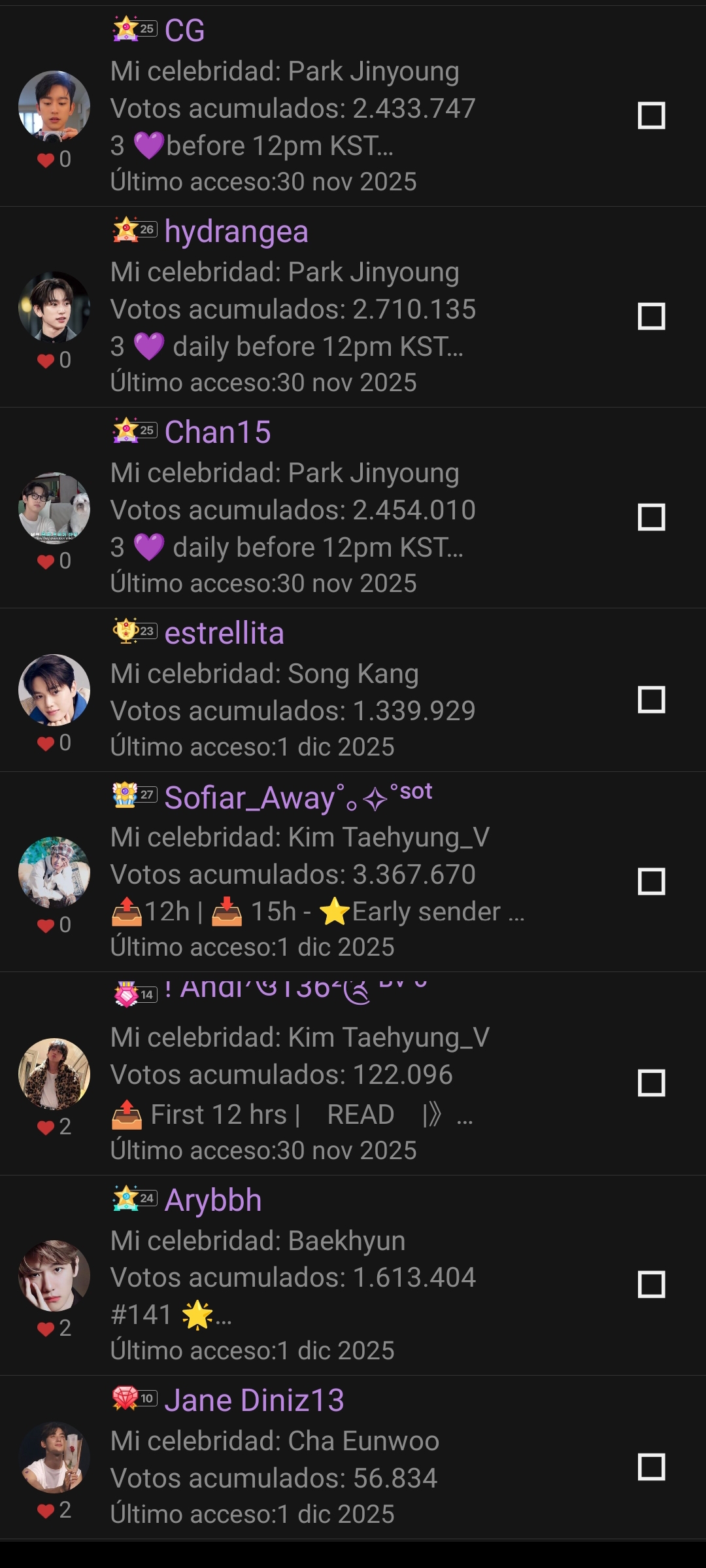The image size is (706, 1568).
Task: Select the checkbox for Jane Diniz13
Action: 651,1467
